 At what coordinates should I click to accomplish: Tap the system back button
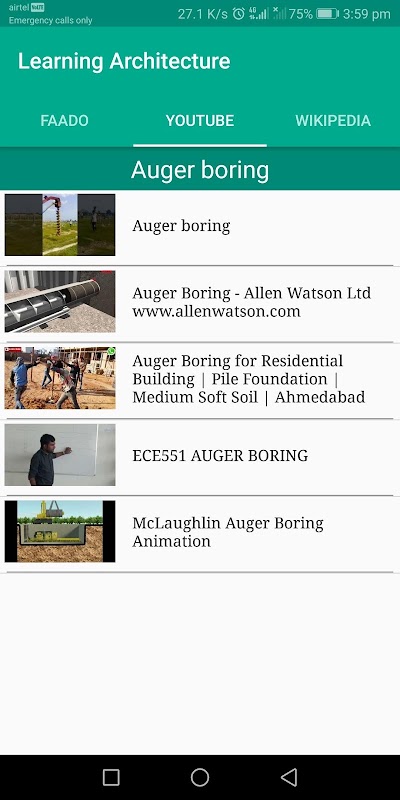[289, 778]
